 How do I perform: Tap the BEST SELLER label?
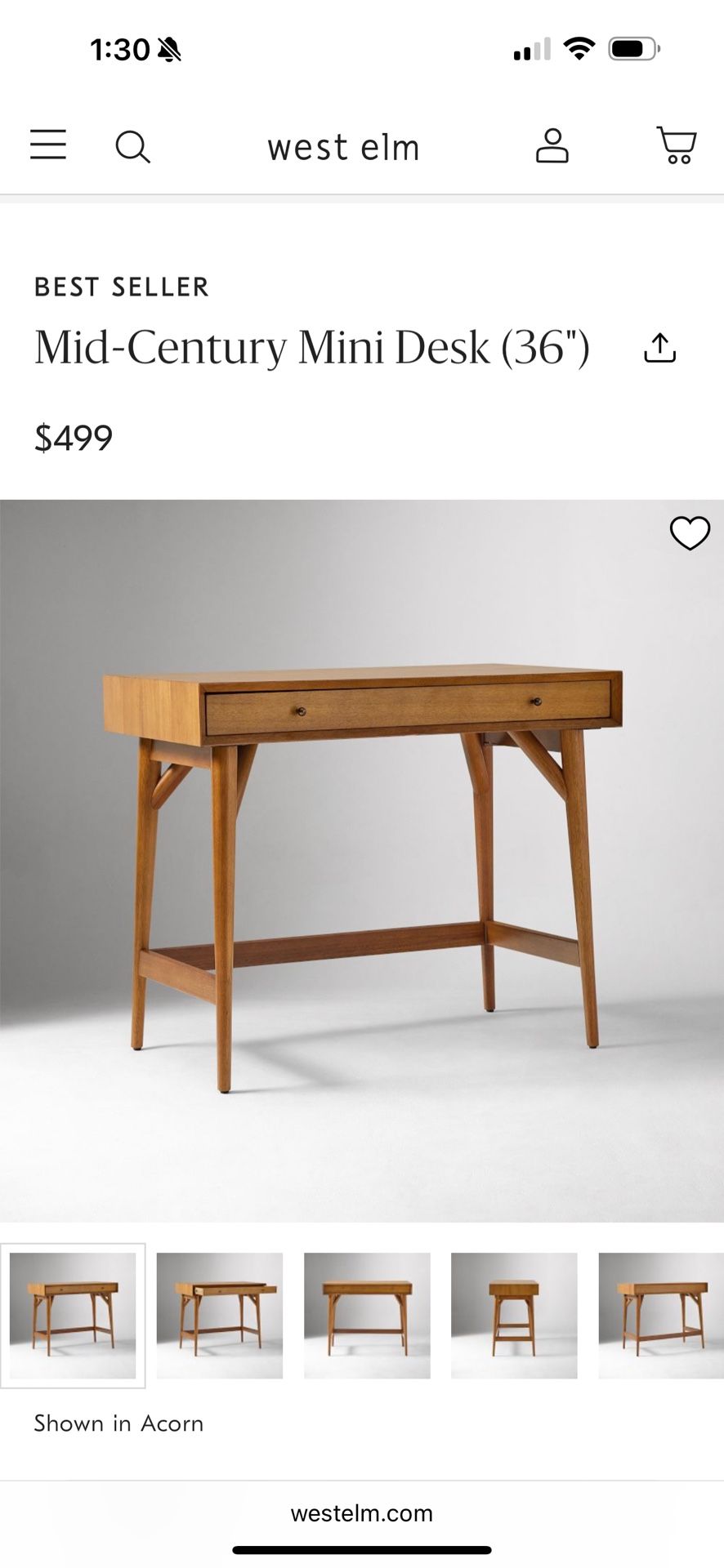coord(121,286)
